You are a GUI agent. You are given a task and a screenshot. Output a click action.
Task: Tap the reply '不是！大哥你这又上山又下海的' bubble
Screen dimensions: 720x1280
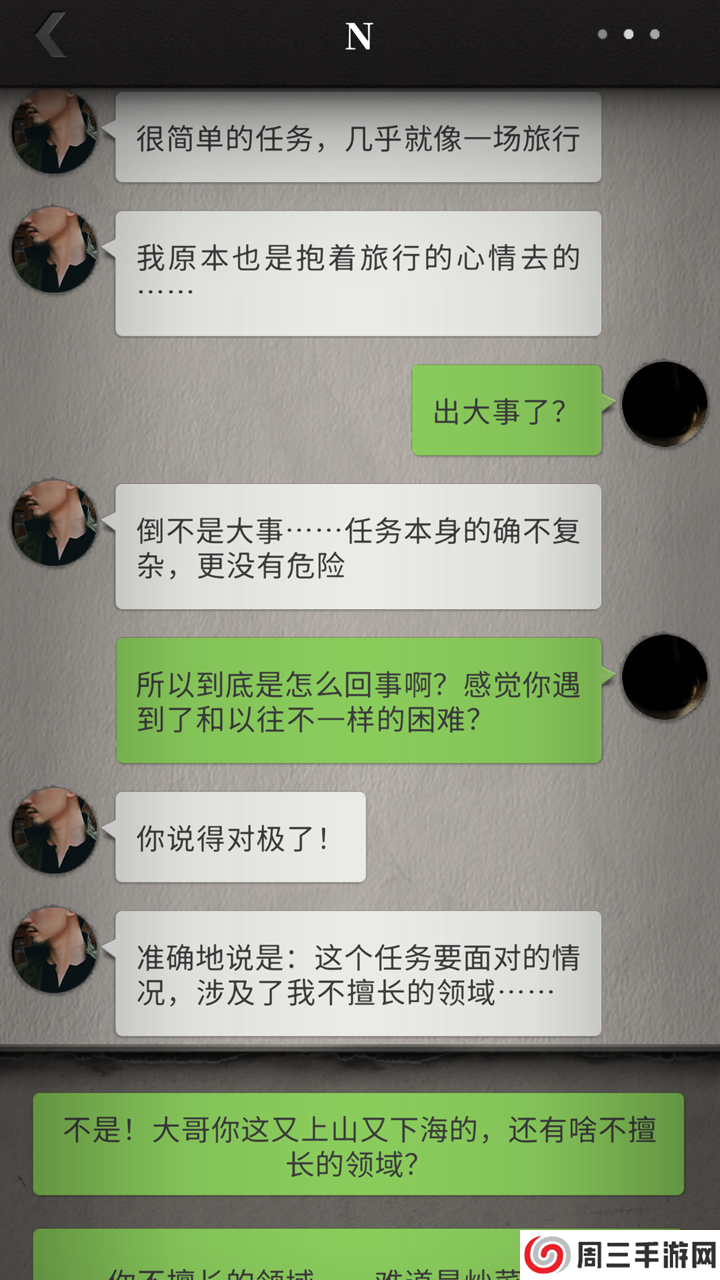[360, 1146]
